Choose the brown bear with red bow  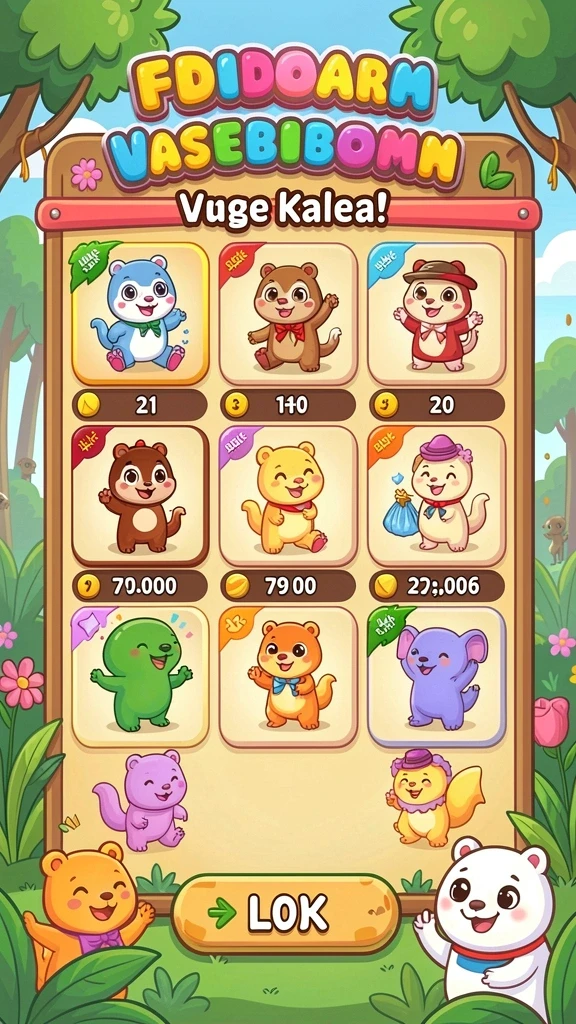[x=288, y=313]
